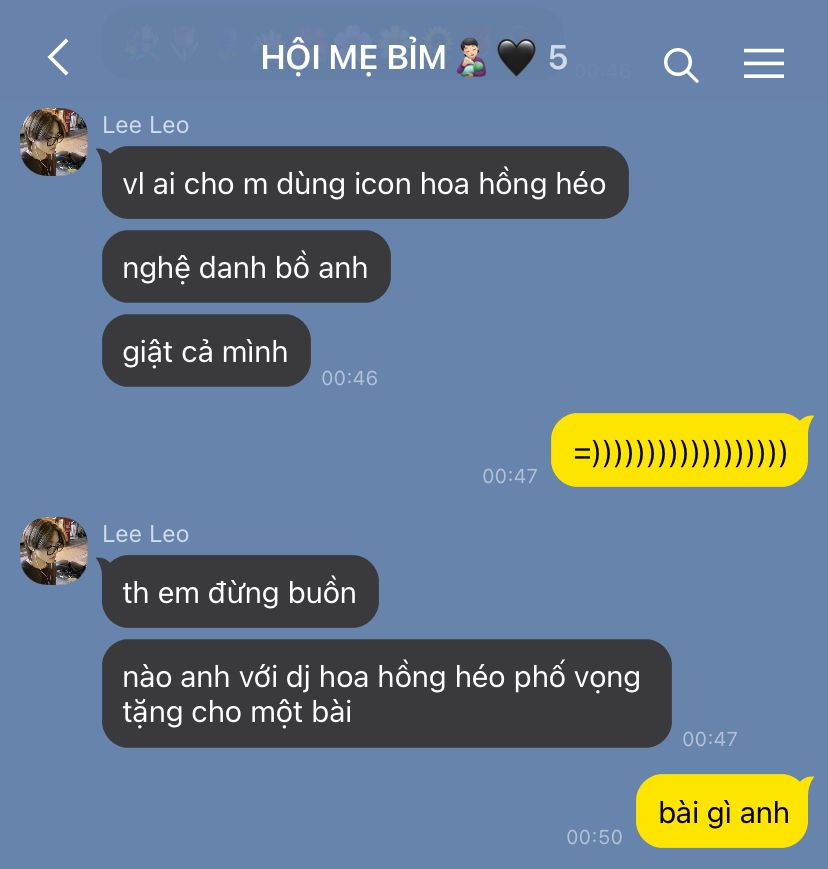Go back from the chat room
Viewport: 828px width, 869px height.
coord(59,58)
